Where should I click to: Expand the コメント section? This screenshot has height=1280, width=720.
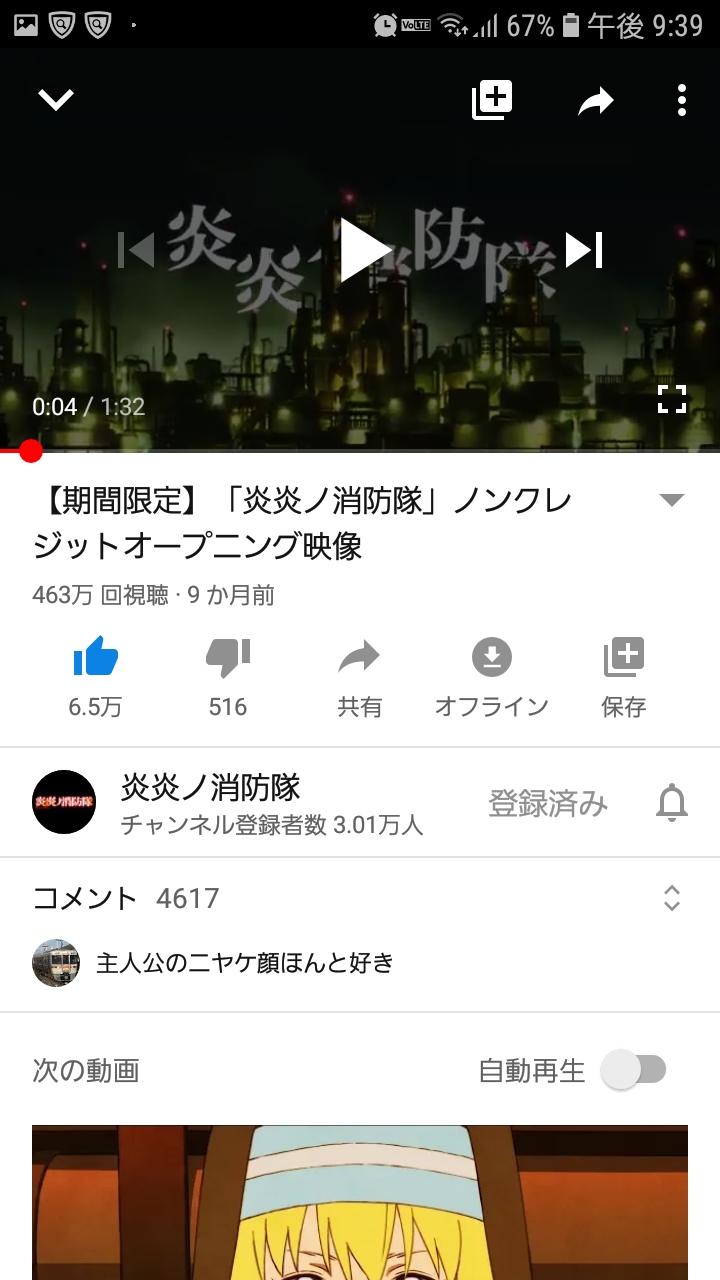(x=672, y=898)
